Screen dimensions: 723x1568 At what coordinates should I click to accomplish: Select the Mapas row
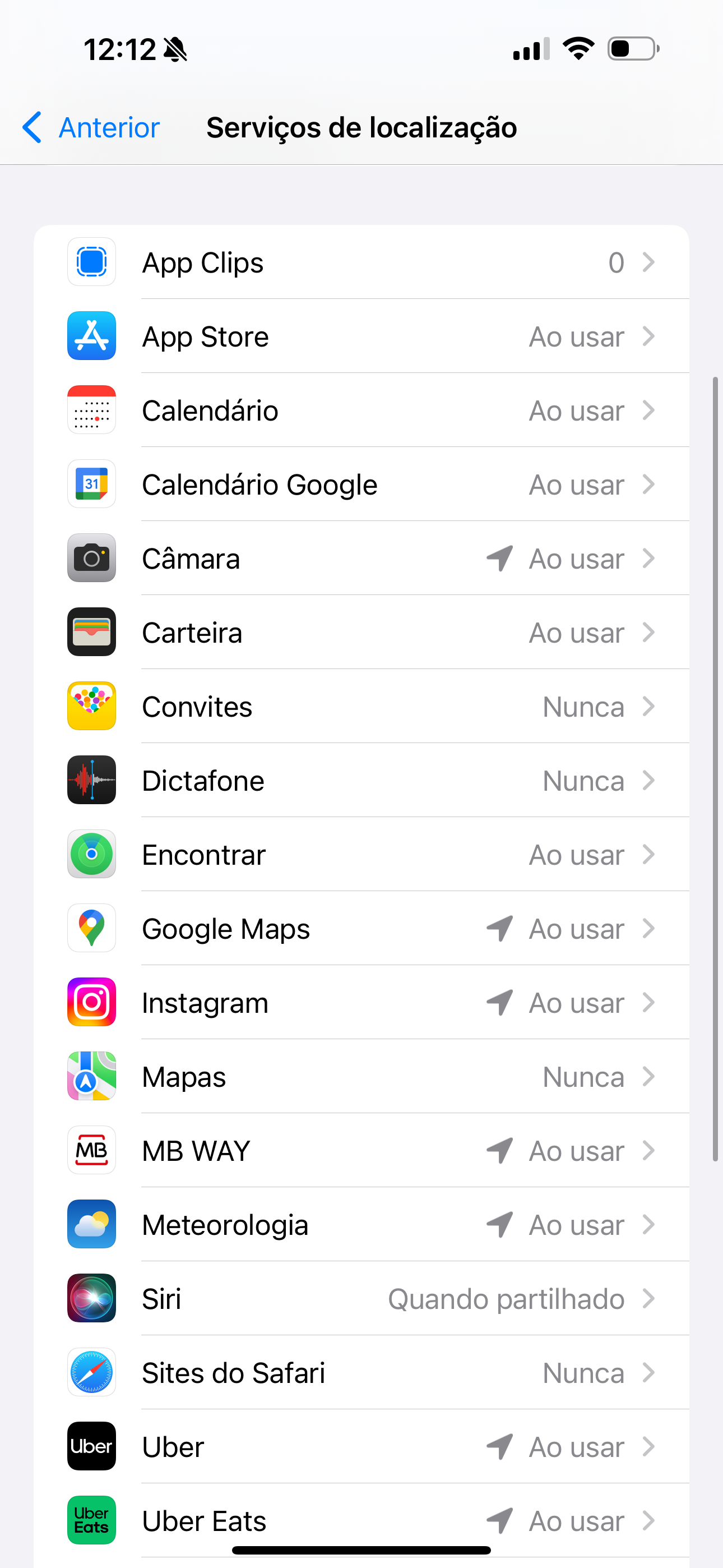tap(361, 1077)
